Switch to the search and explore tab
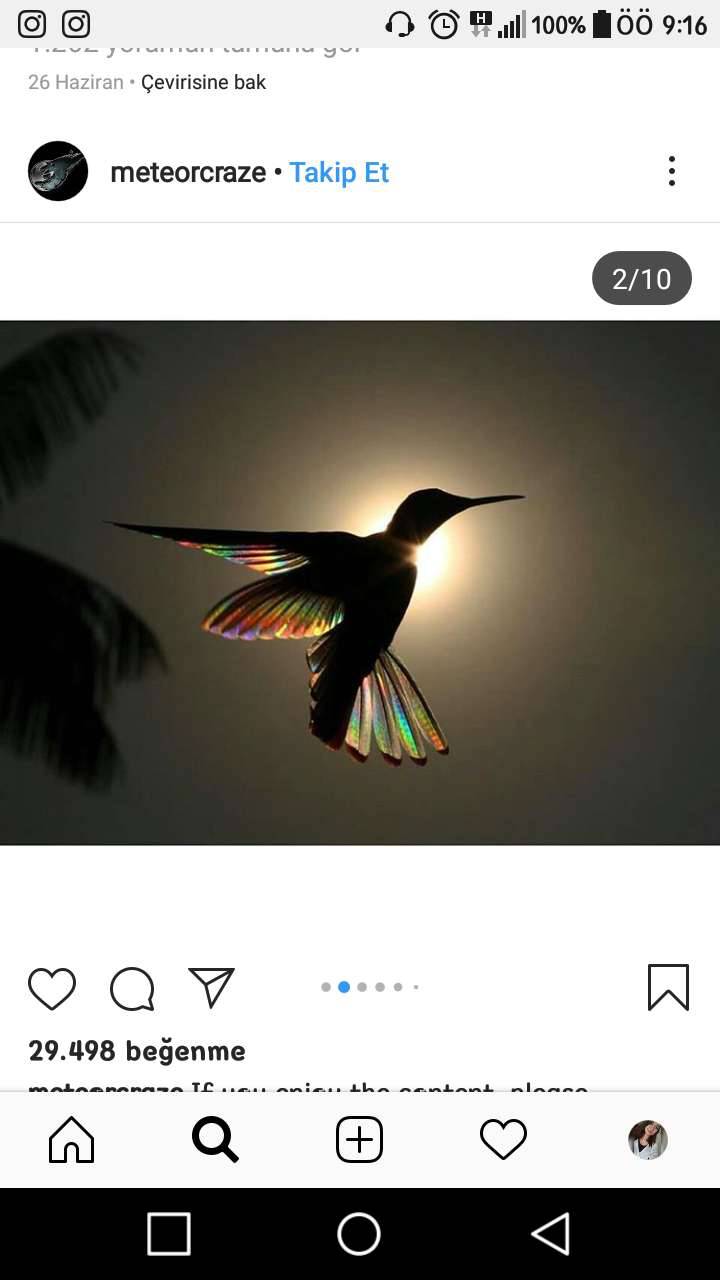Image resolution: width=720 pixels, height=1280 pixels. click(215, 1140)
